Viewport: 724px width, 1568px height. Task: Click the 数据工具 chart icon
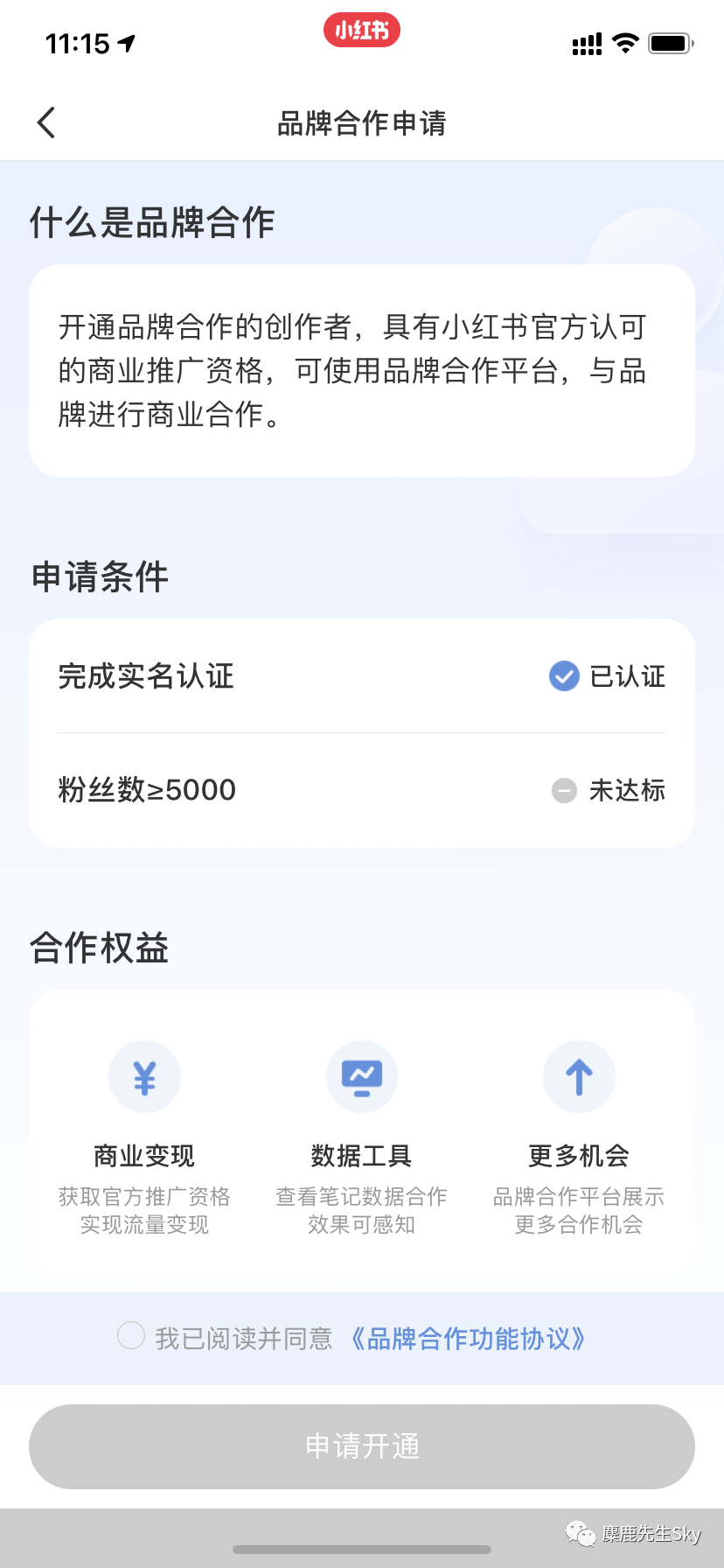click(x=361, y=1076)
